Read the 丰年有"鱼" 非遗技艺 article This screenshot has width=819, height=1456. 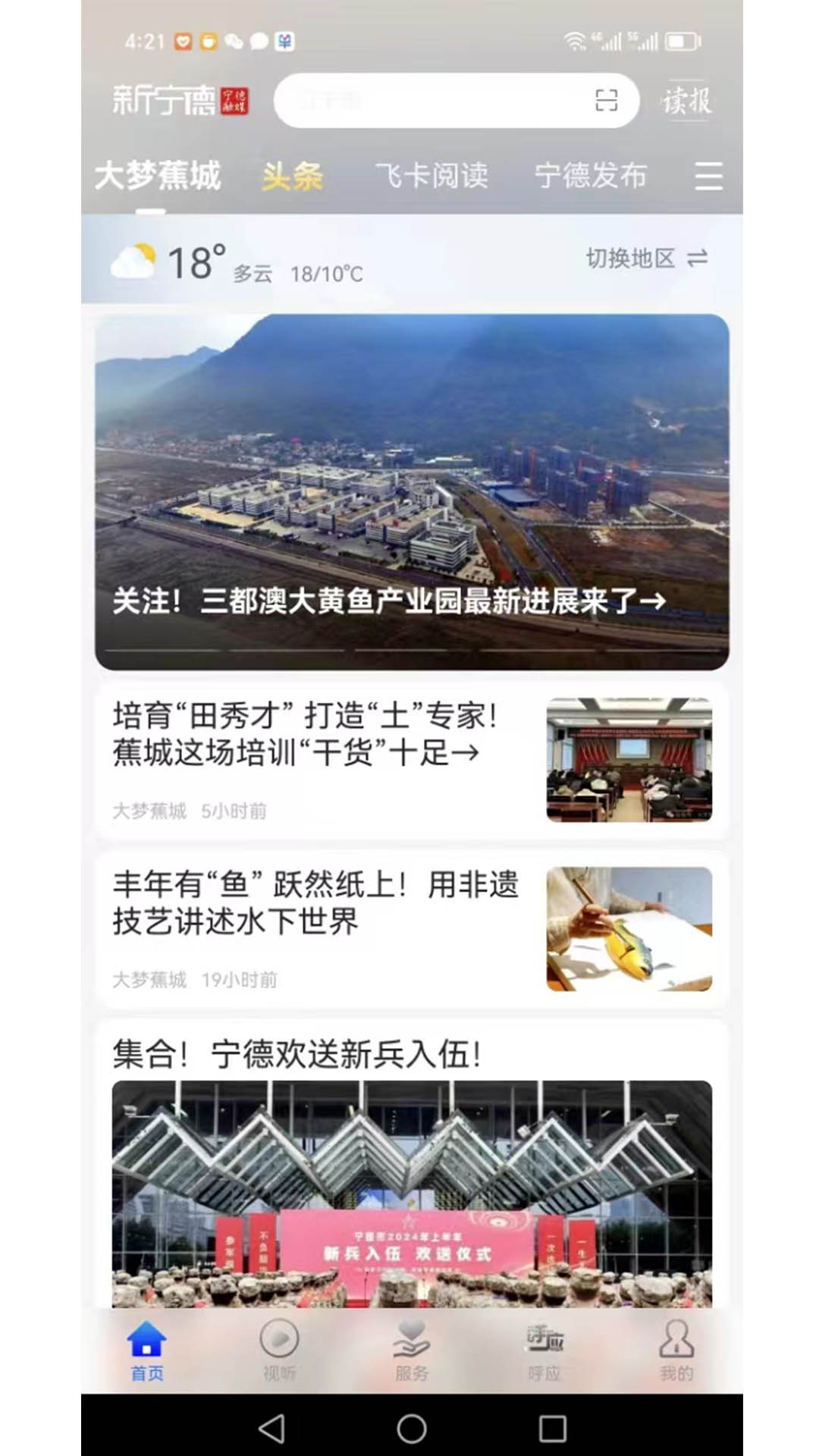pyautogui.click(x=412, y=929)
